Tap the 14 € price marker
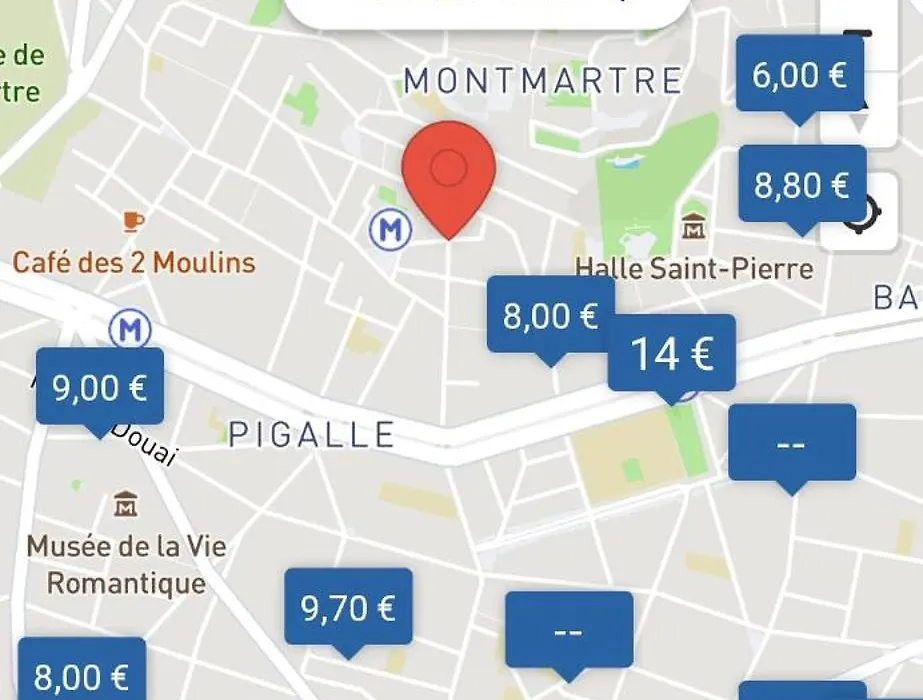 (671, 354)
